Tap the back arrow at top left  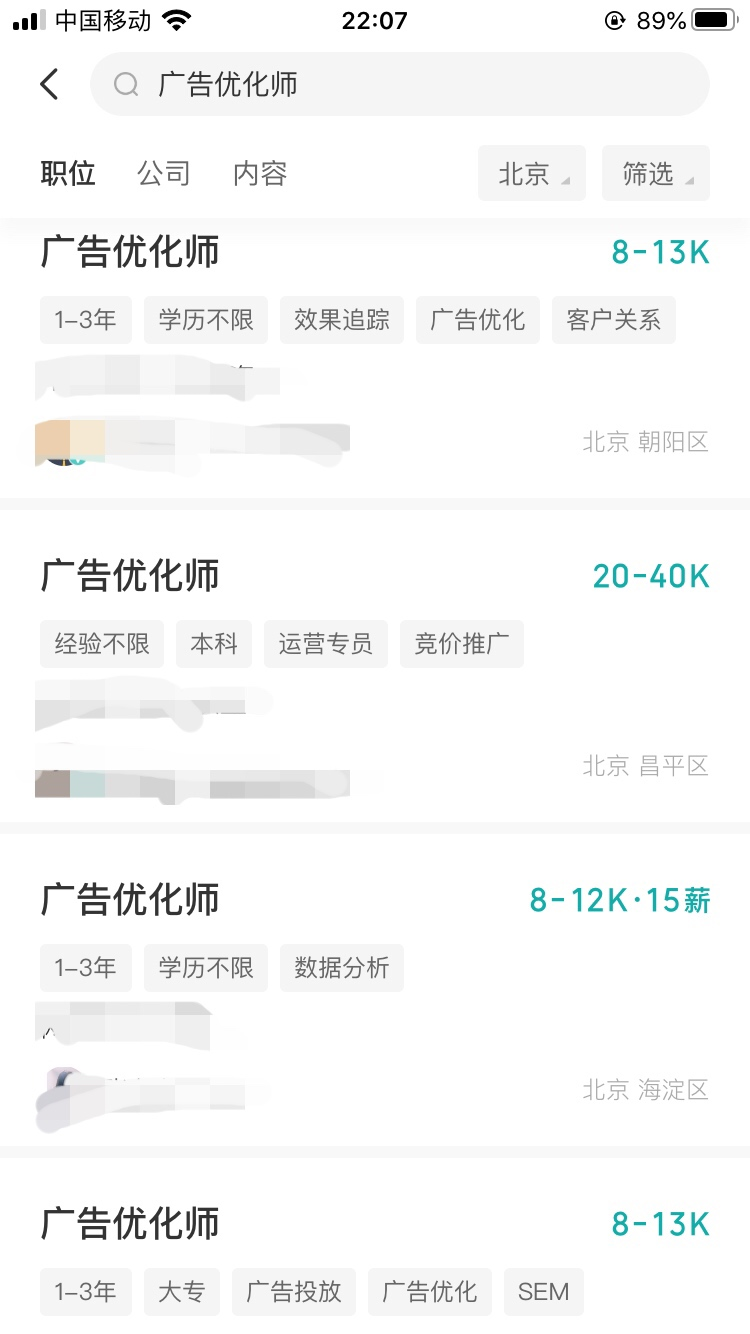click(49, 84)
